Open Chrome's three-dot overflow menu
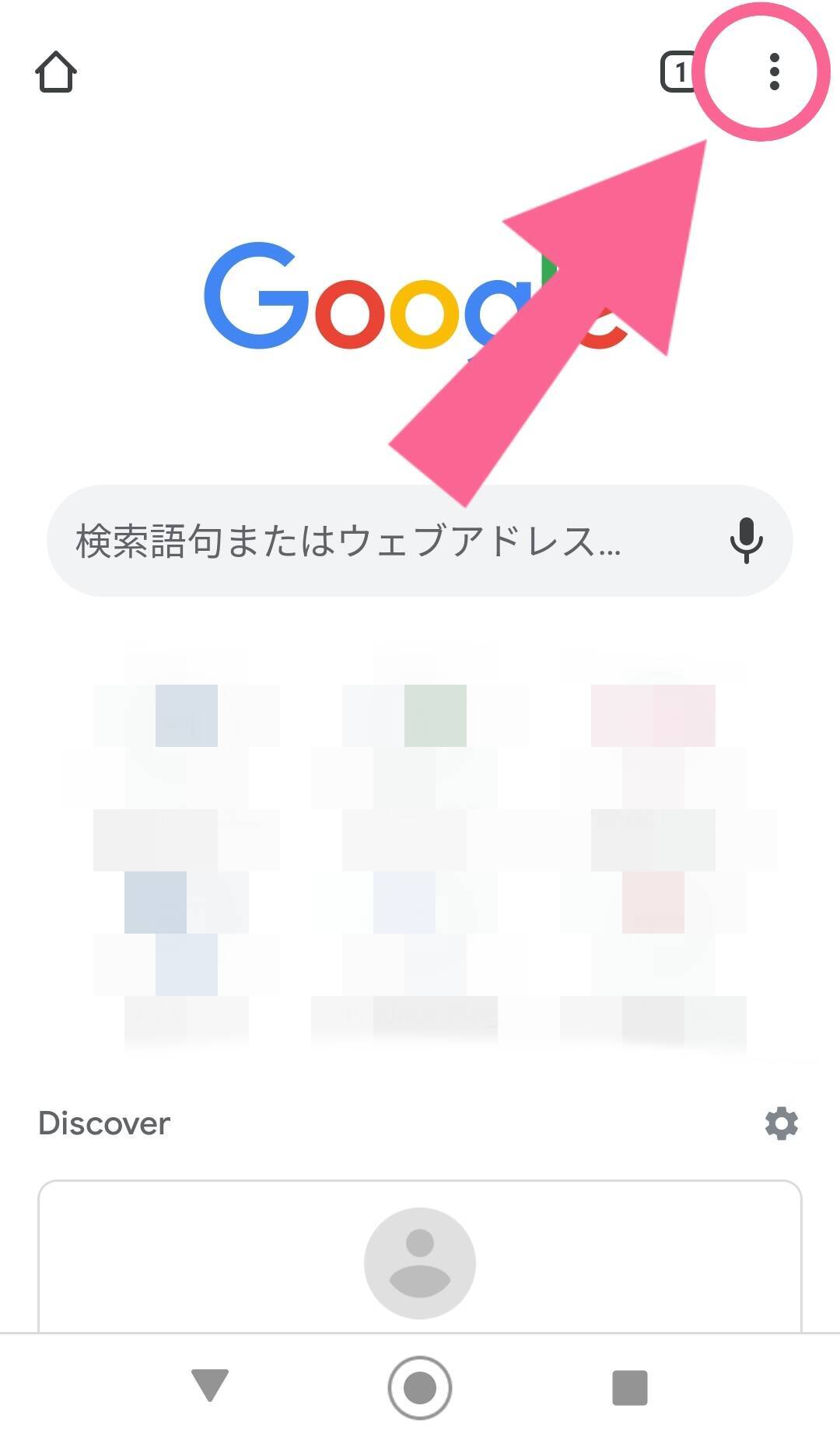 coord(773,72)
